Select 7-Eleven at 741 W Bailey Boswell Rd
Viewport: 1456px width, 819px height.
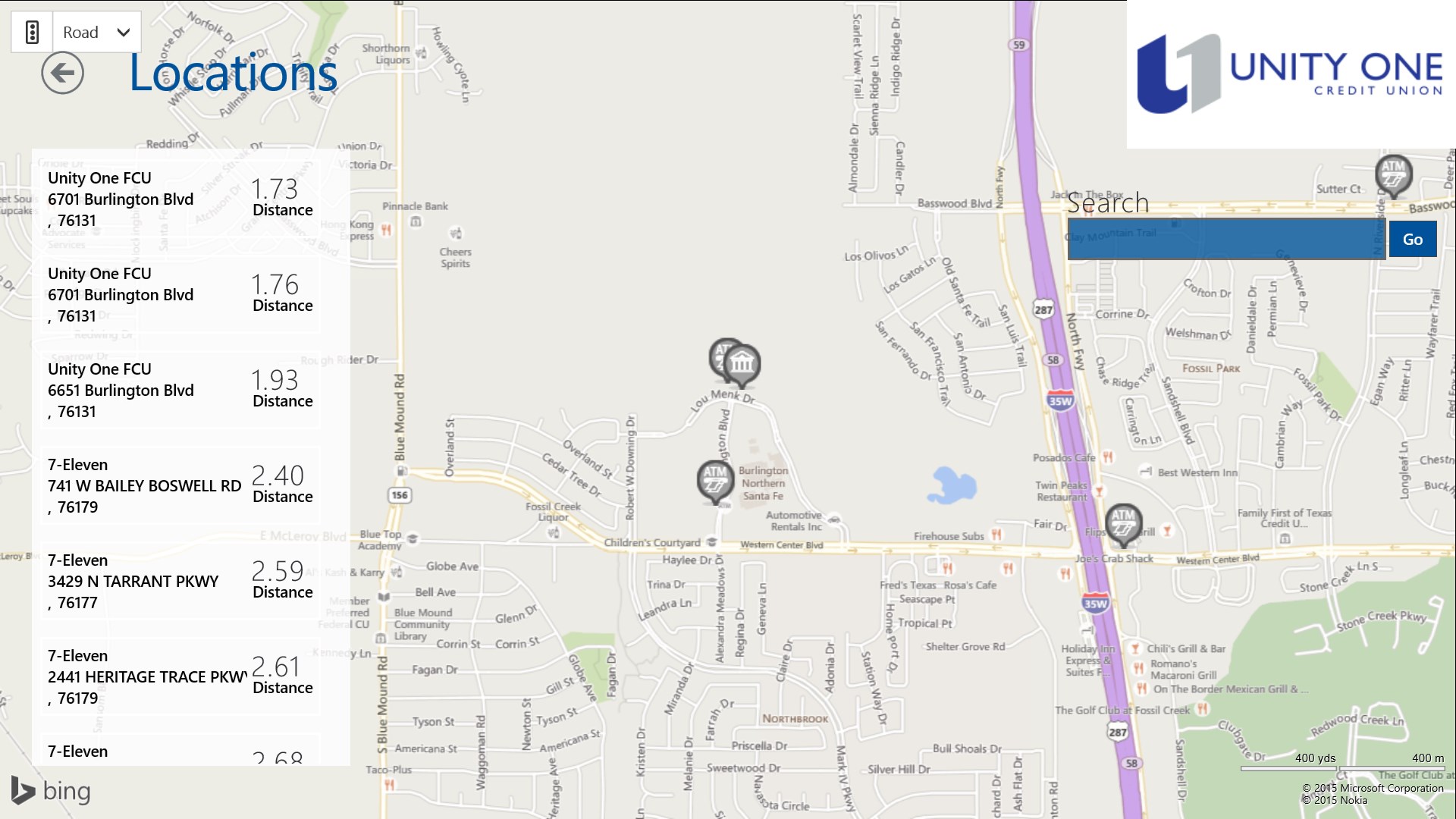click(180, 486)
